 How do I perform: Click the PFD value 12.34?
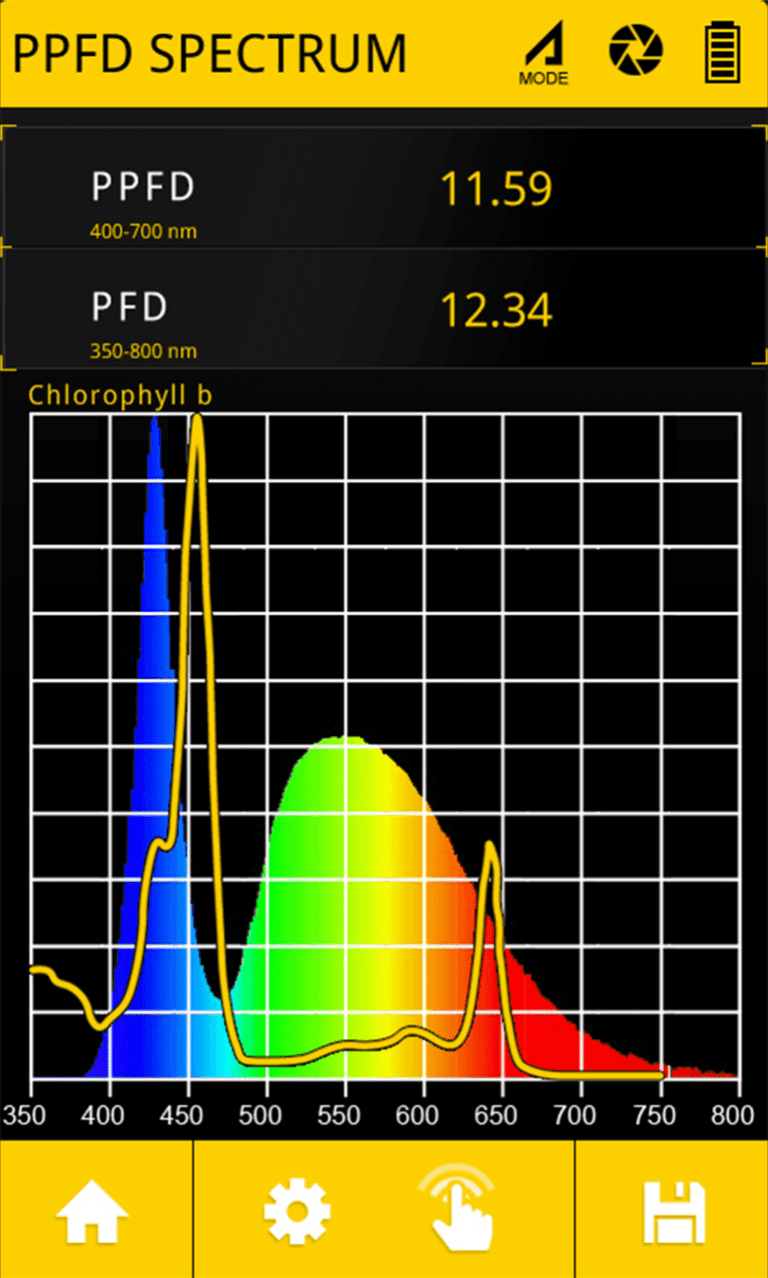497,308
